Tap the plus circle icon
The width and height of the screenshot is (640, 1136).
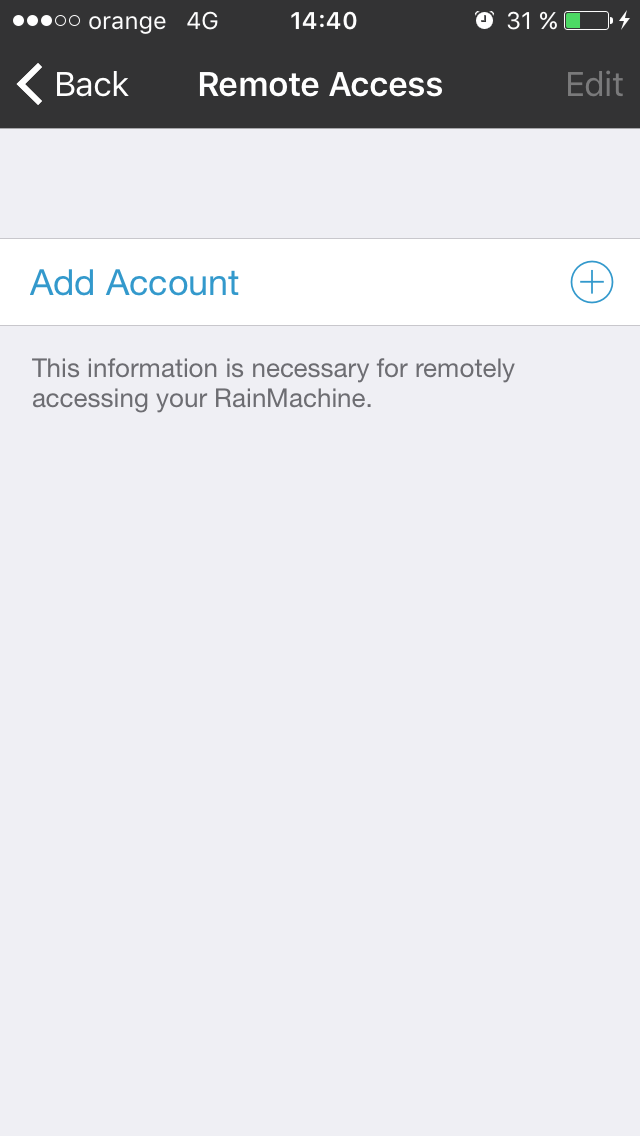tap(591, 282)
